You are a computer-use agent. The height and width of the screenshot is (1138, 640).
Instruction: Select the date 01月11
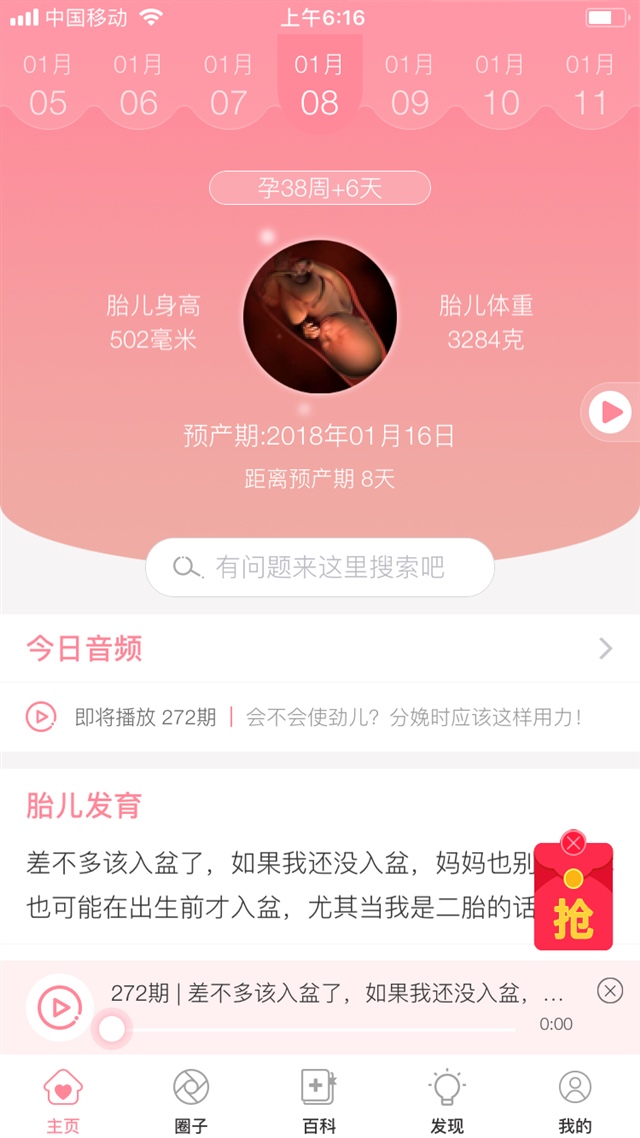590,85
